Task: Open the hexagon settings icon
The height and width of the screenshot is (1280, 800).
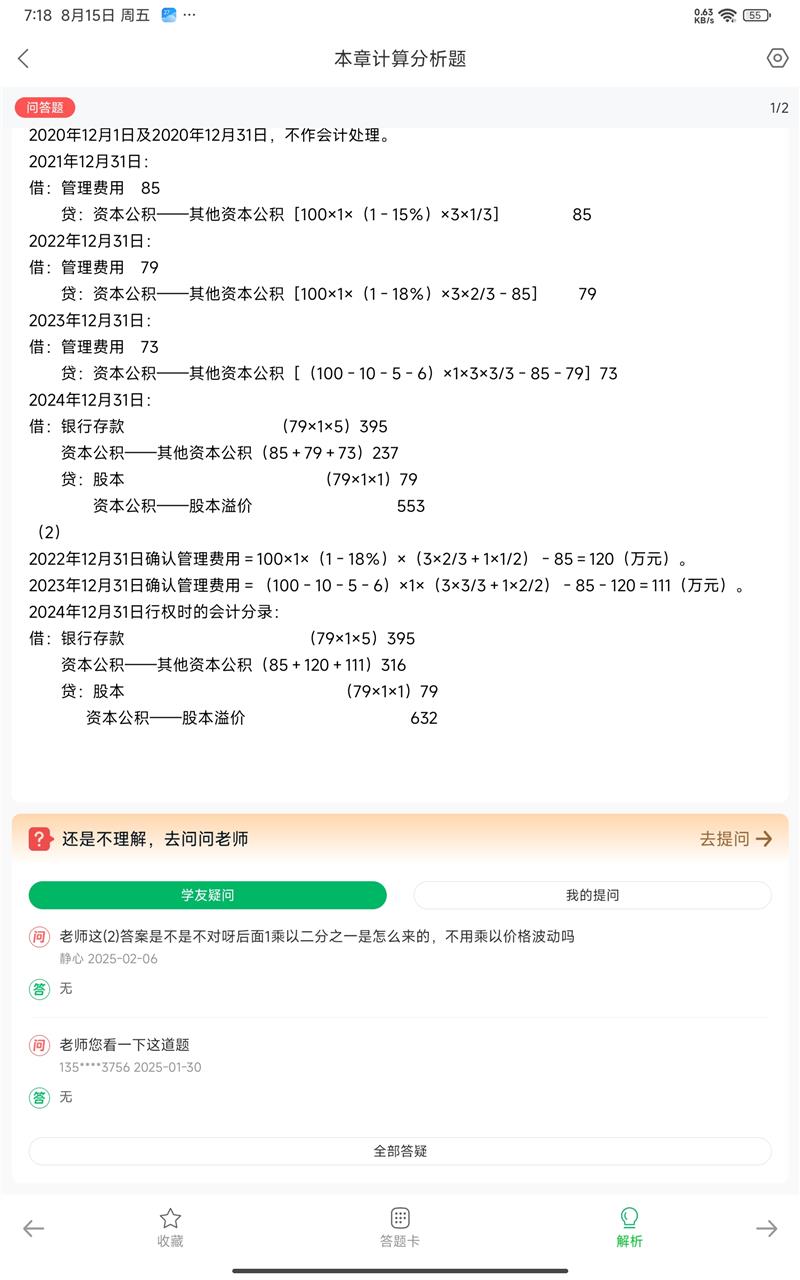Action: pos(777,58)
